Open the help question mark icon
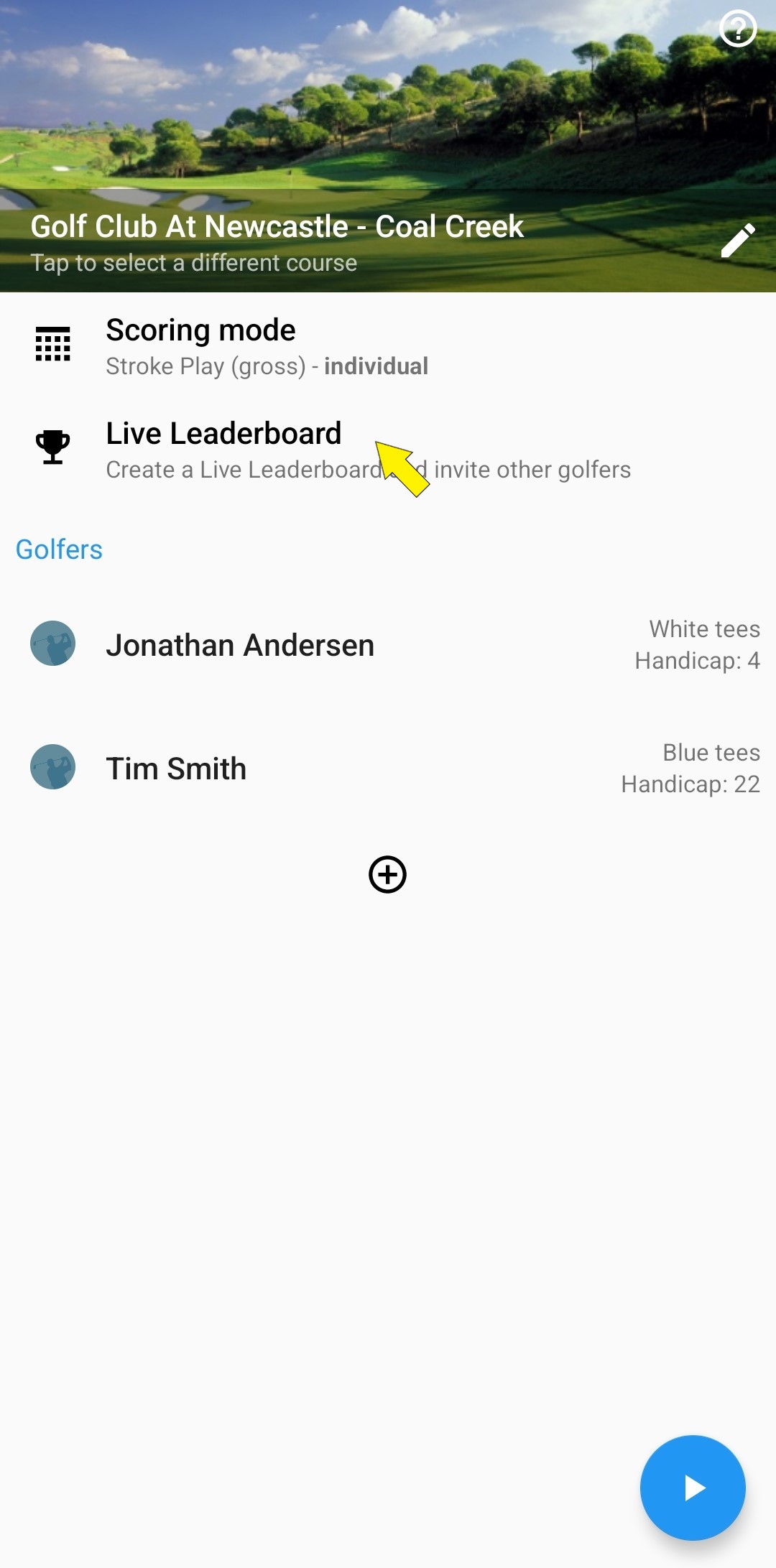776x1568 pixels. pos(739,29)
